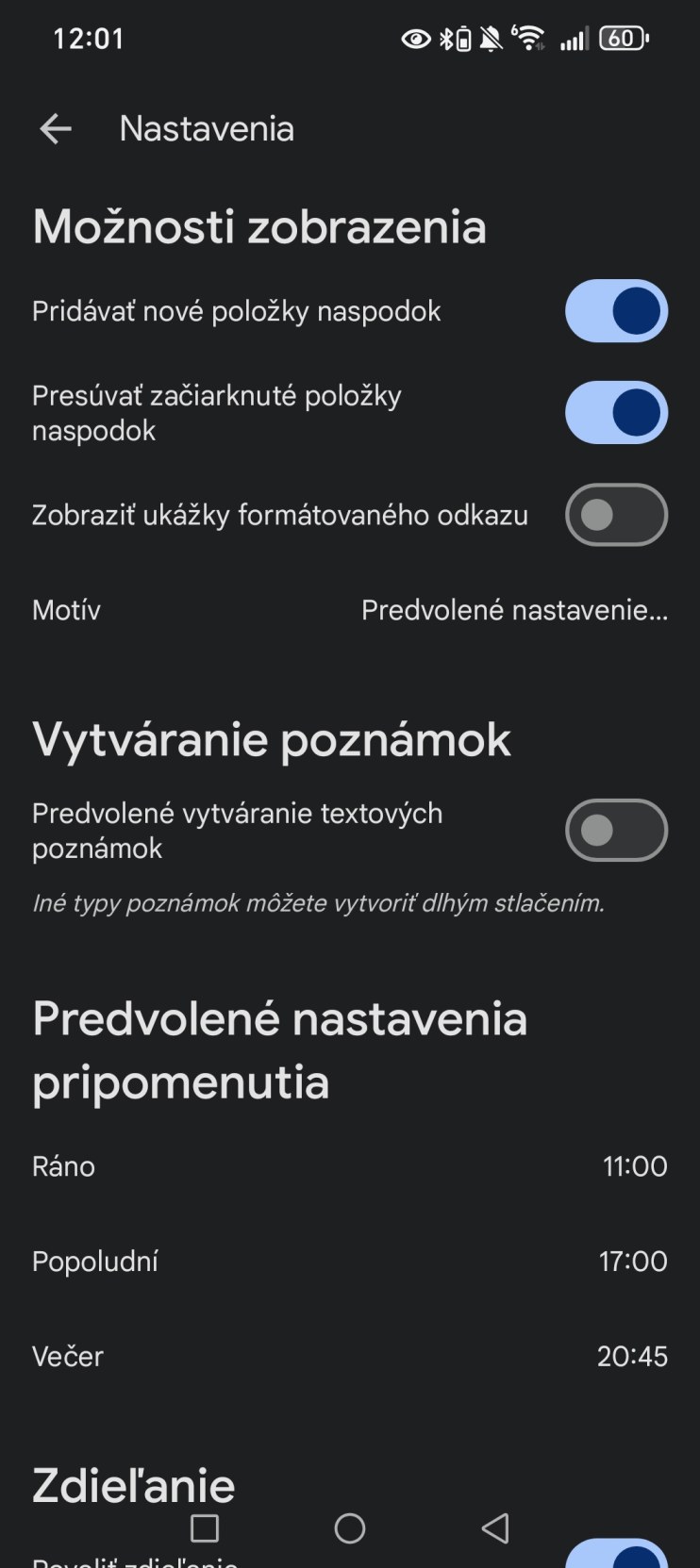Image resolution: width=700 pixels, height=1568 pixels.
Task: Set the Večer reminder time
Action: pyautogui.click(x=349, y=1356)
